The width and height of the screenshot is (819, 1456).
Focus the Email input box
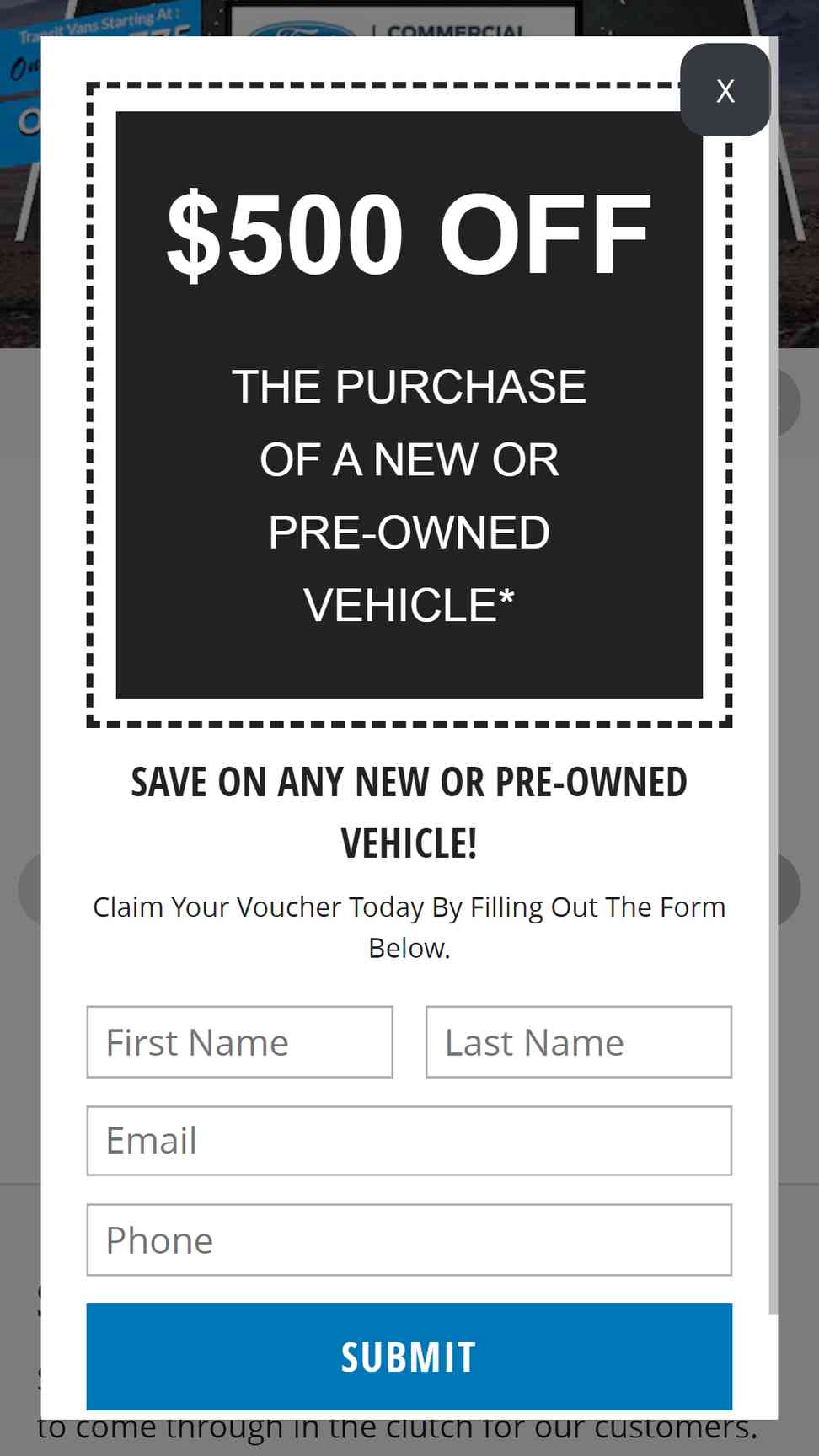point(409,1141)
